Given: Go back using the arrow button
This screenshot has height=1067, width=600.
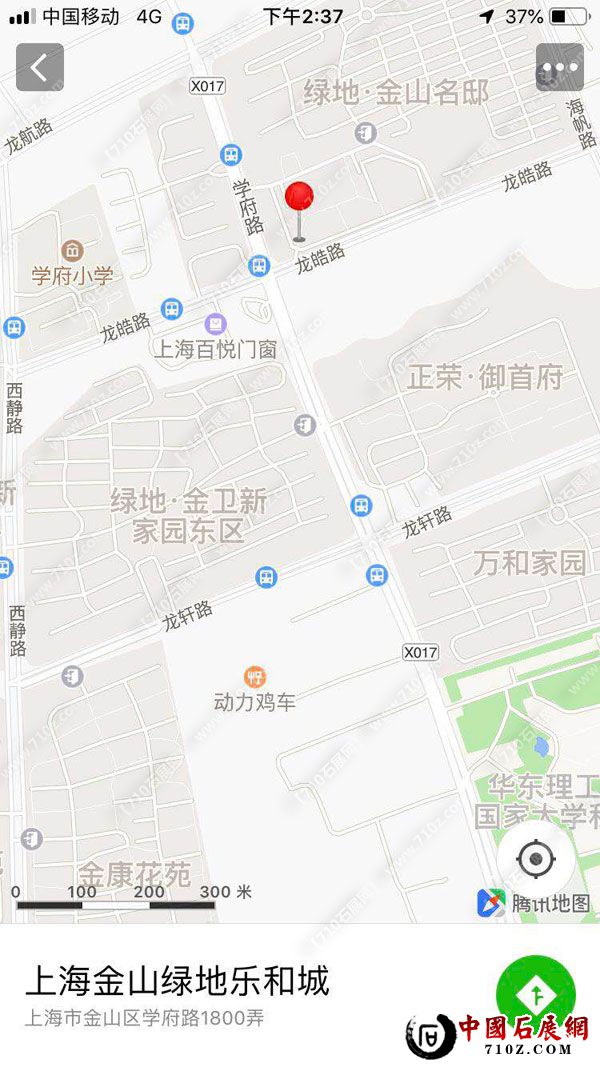Looking at the screenshot, I should pyautogui.click(x=40, y=68).
